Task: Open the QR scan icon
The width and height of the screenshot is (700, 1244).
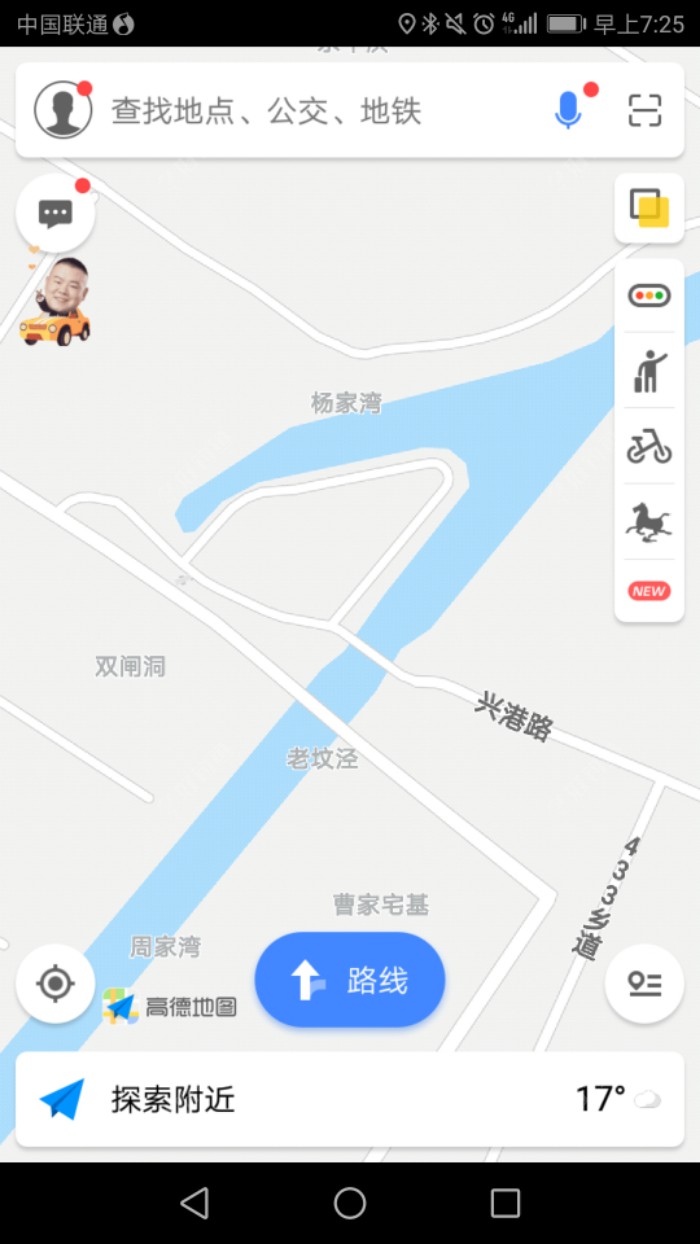Action: [645, 110]
